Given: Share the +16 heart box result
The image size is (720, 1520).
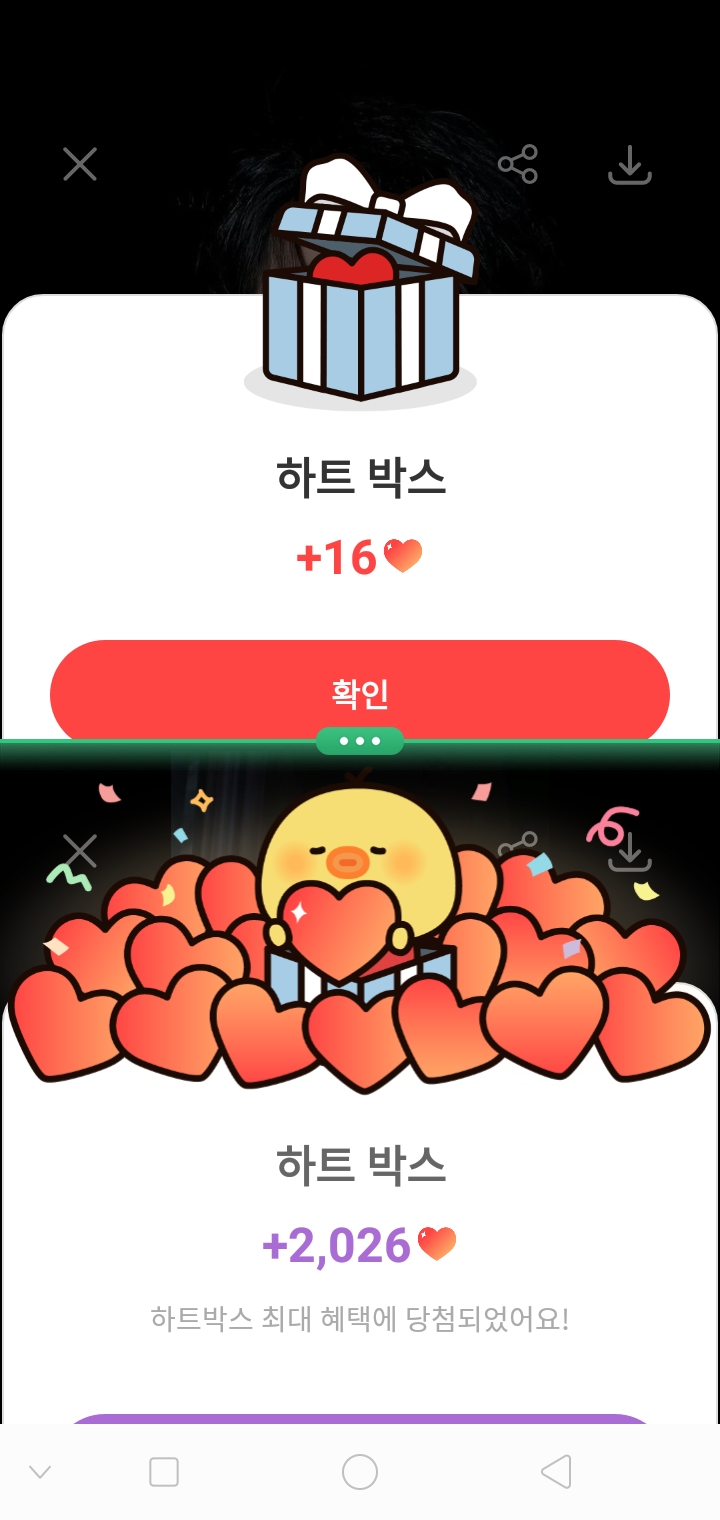Looking at the screenshot, I should coord(518,164).
